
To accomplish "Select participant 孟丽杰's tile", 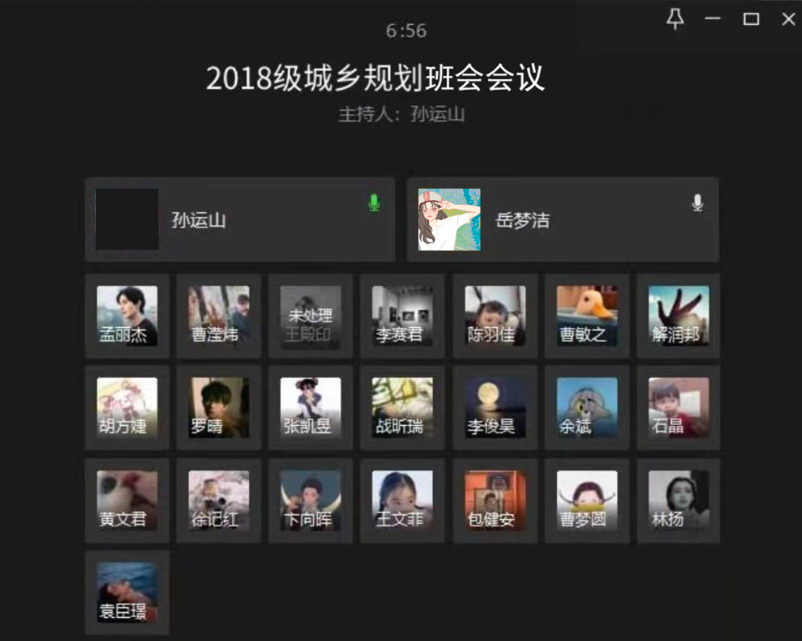I will [127, 316].
